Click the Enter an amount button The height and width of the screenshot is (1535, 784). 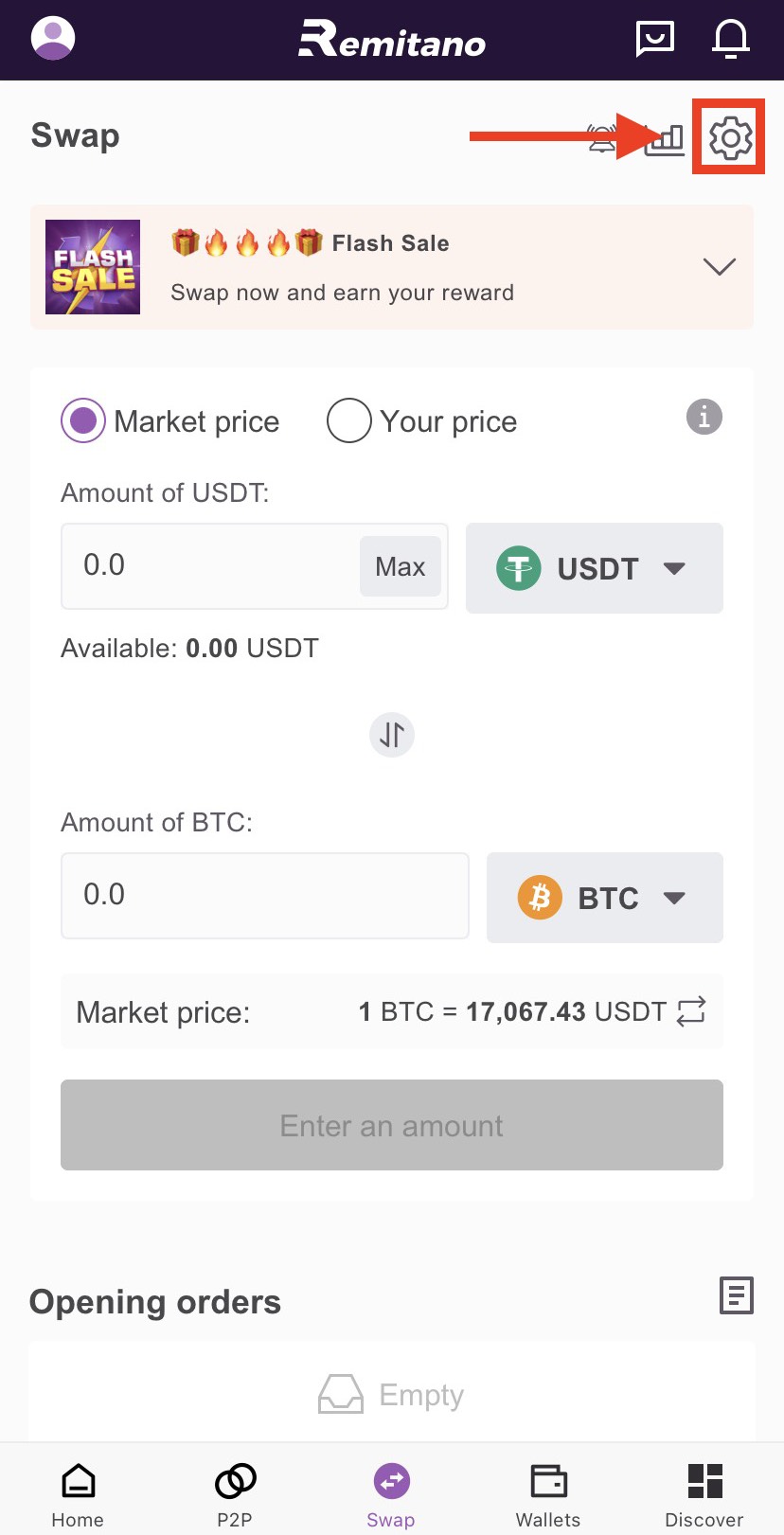(391, 1125)
